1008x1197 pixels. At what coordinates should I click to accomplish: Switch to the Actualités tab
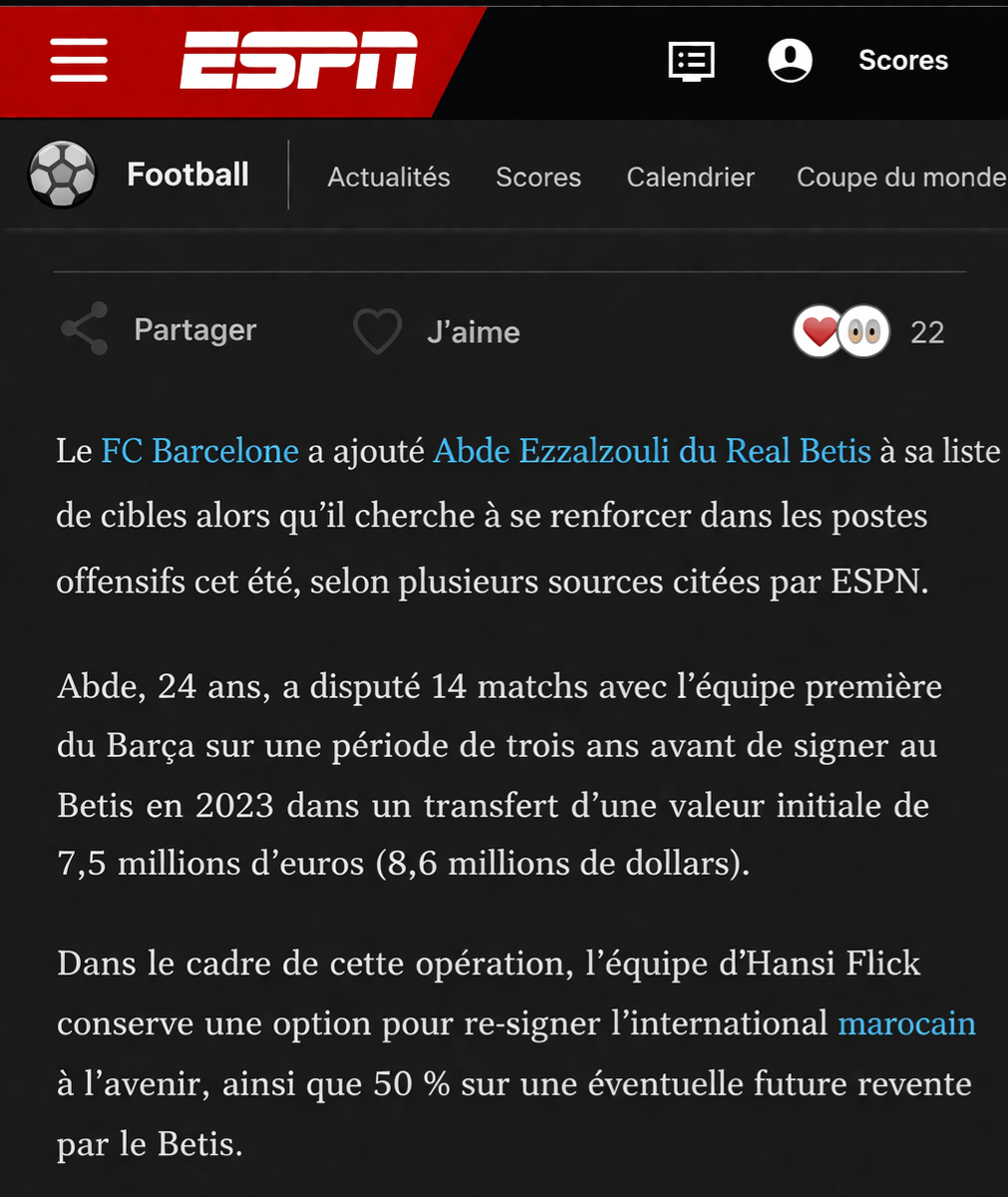(389, 178)
